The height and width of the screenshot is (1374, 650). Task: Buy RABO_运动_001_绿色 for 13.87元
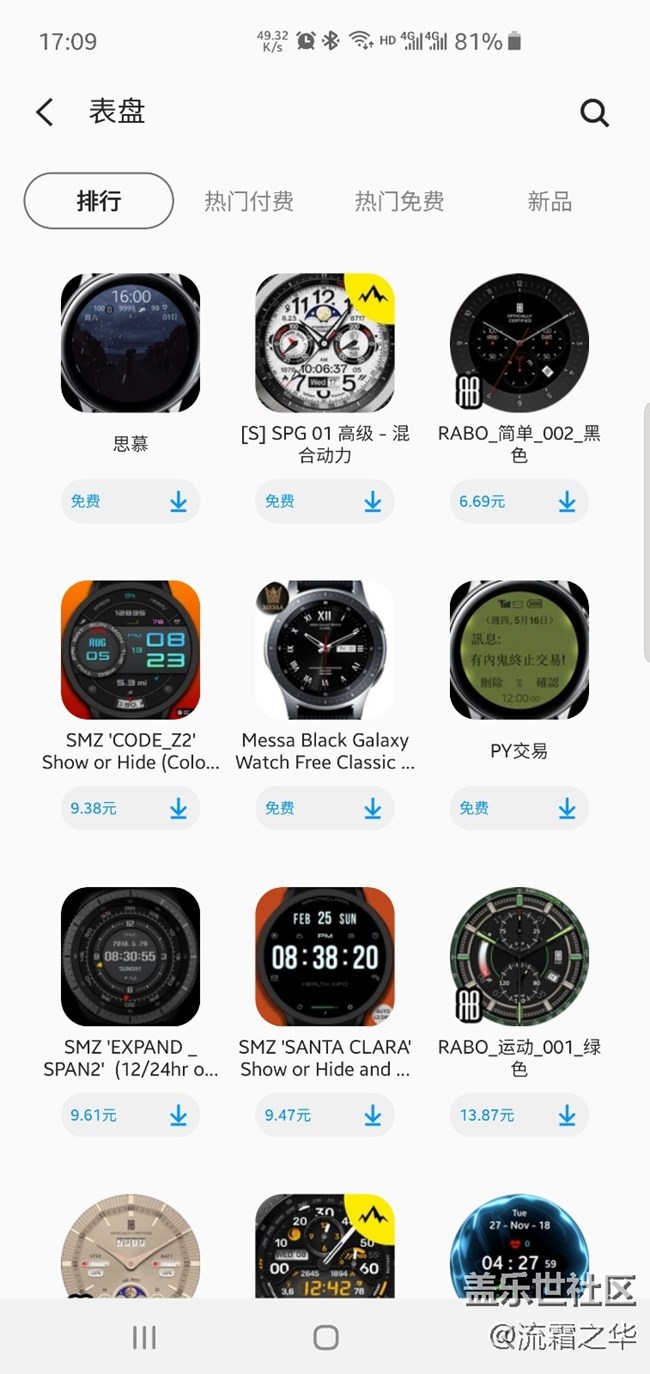tap(519, 1115)
